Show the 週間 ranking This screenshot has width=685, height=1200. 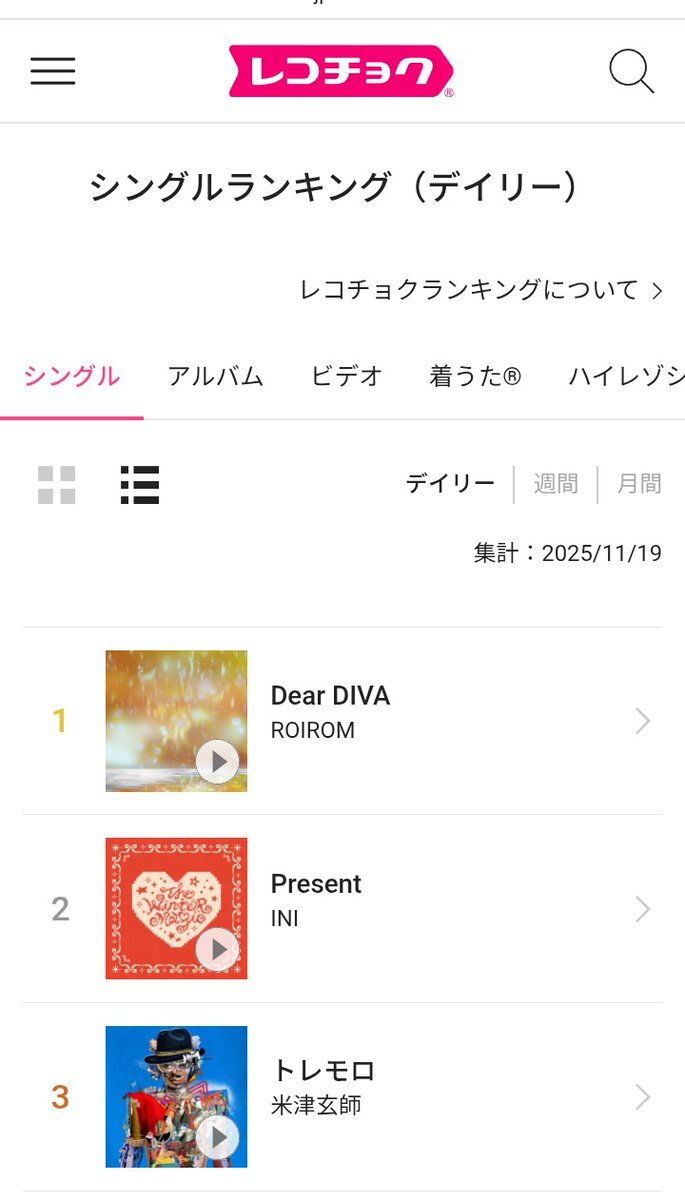pyautogui.click(x=555, y=484)
